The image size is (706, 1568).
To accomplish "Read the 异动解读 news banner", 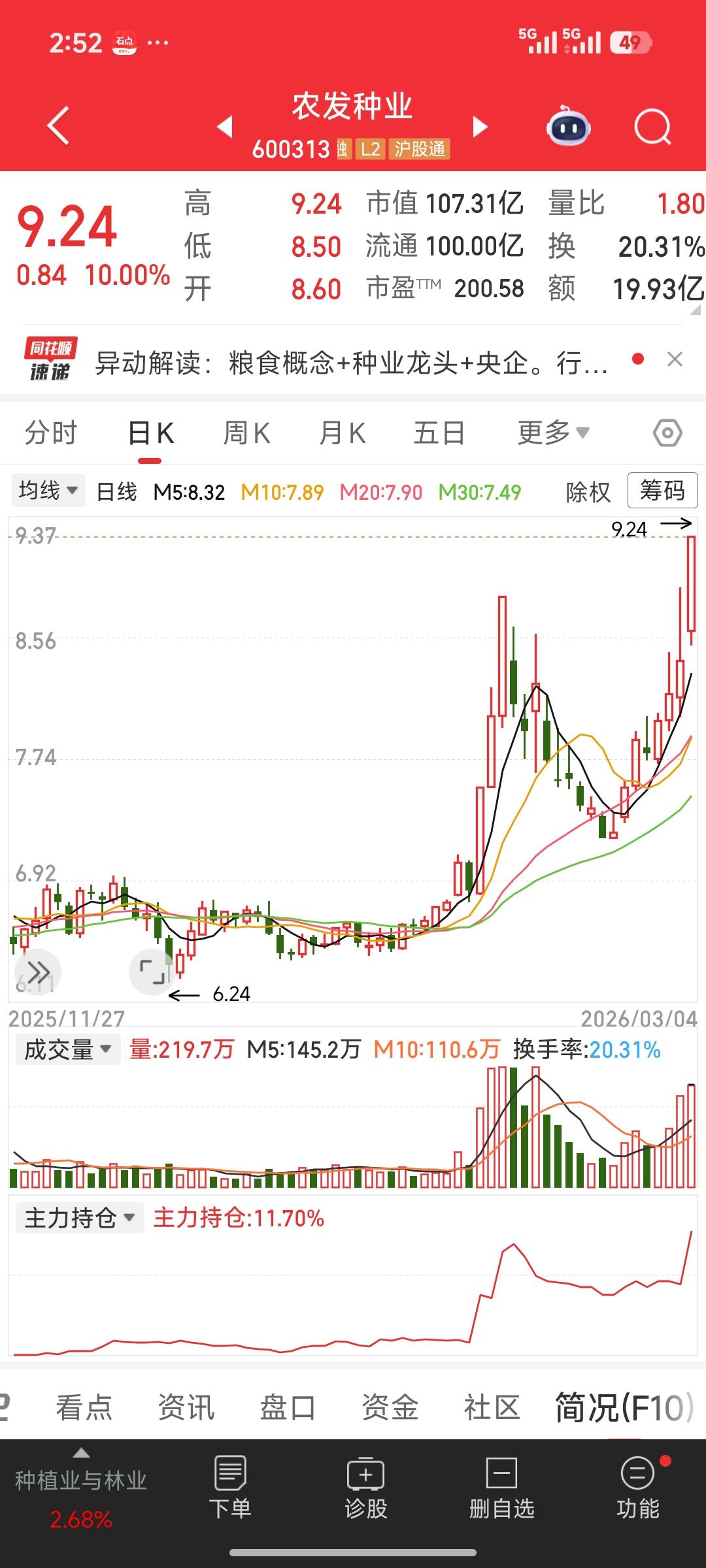I will click(352, 363).
